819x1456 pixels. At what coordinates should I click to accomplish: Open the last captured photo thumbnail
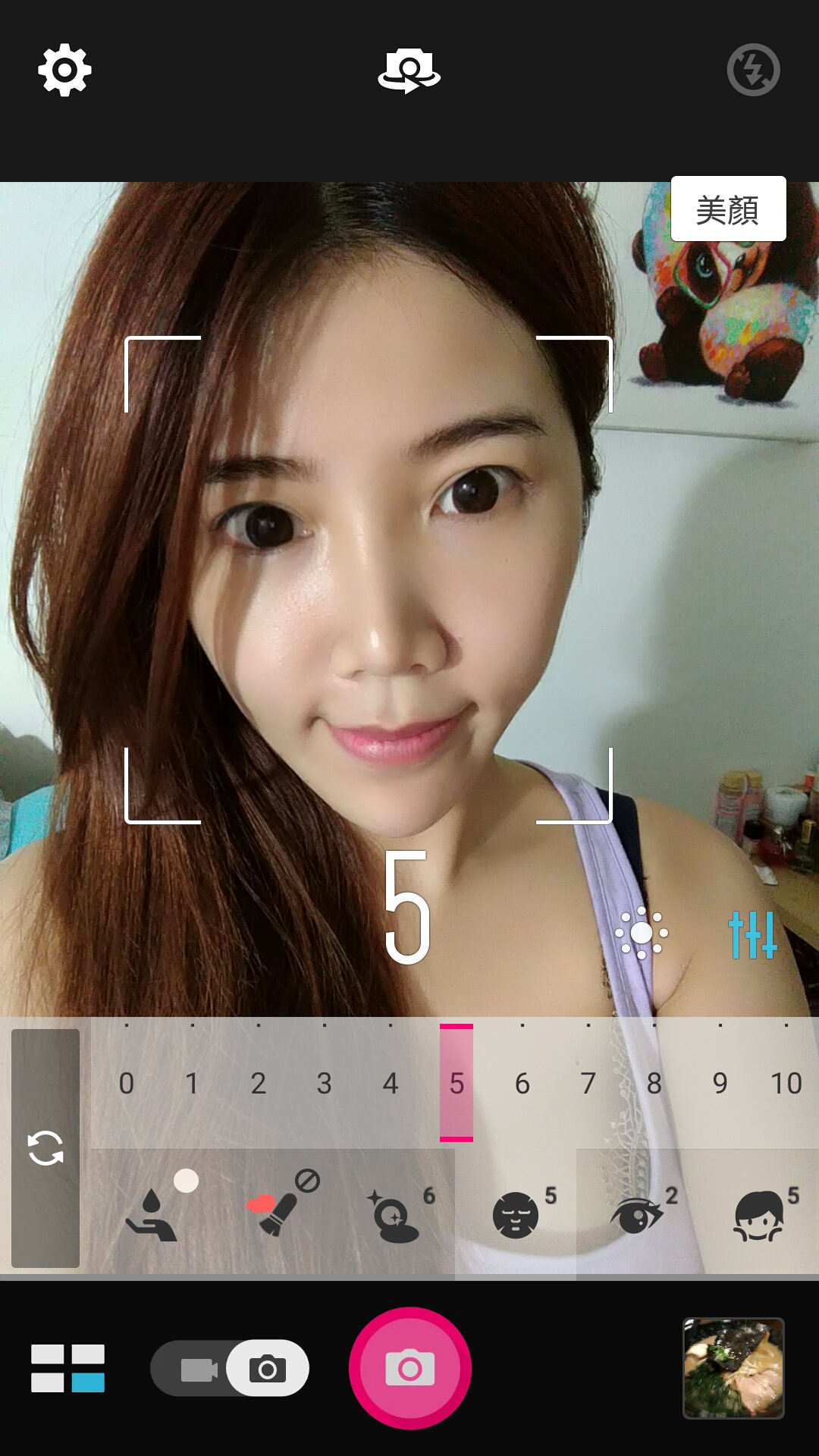tap(733, 1368)
